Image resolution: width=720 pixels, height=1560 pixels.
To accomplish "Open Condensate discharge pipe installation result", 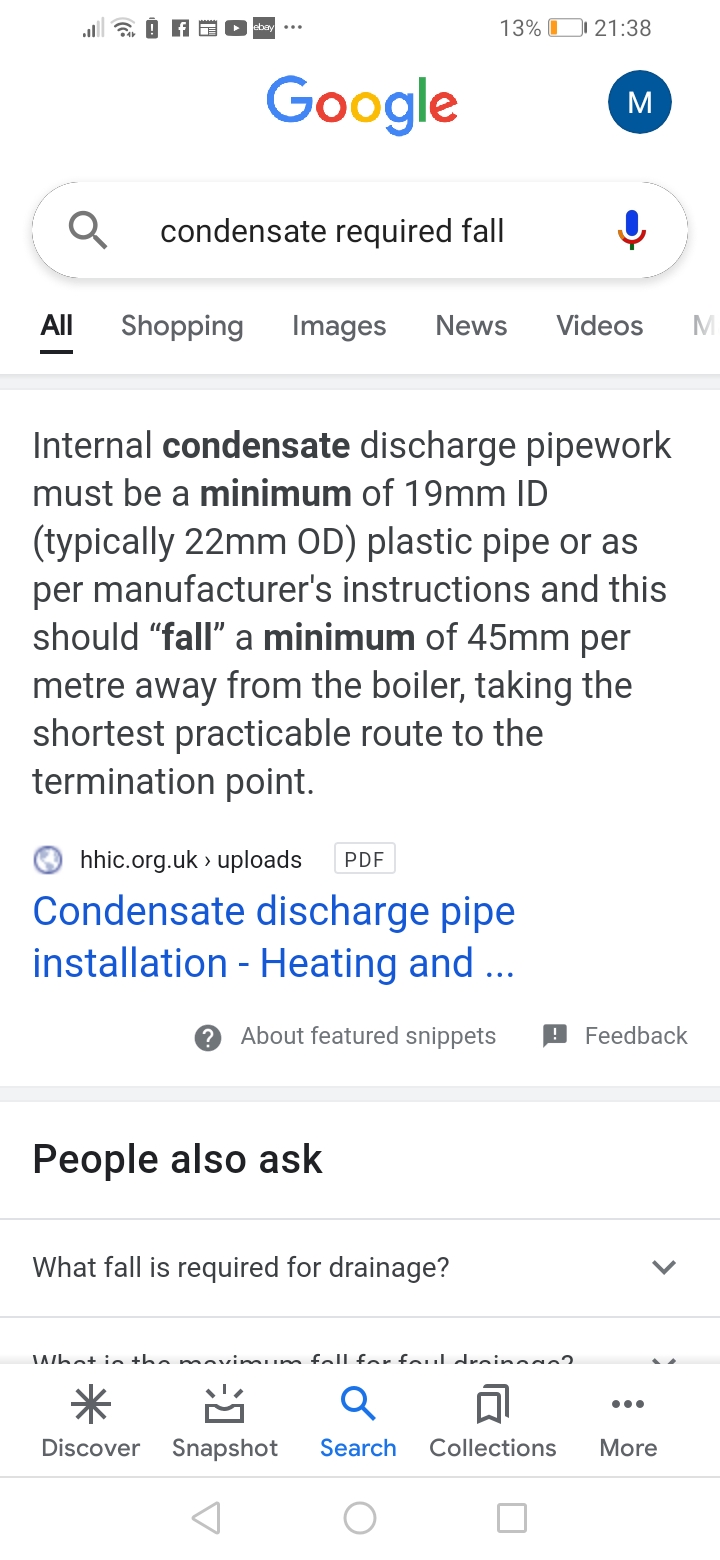I will 274,937.
